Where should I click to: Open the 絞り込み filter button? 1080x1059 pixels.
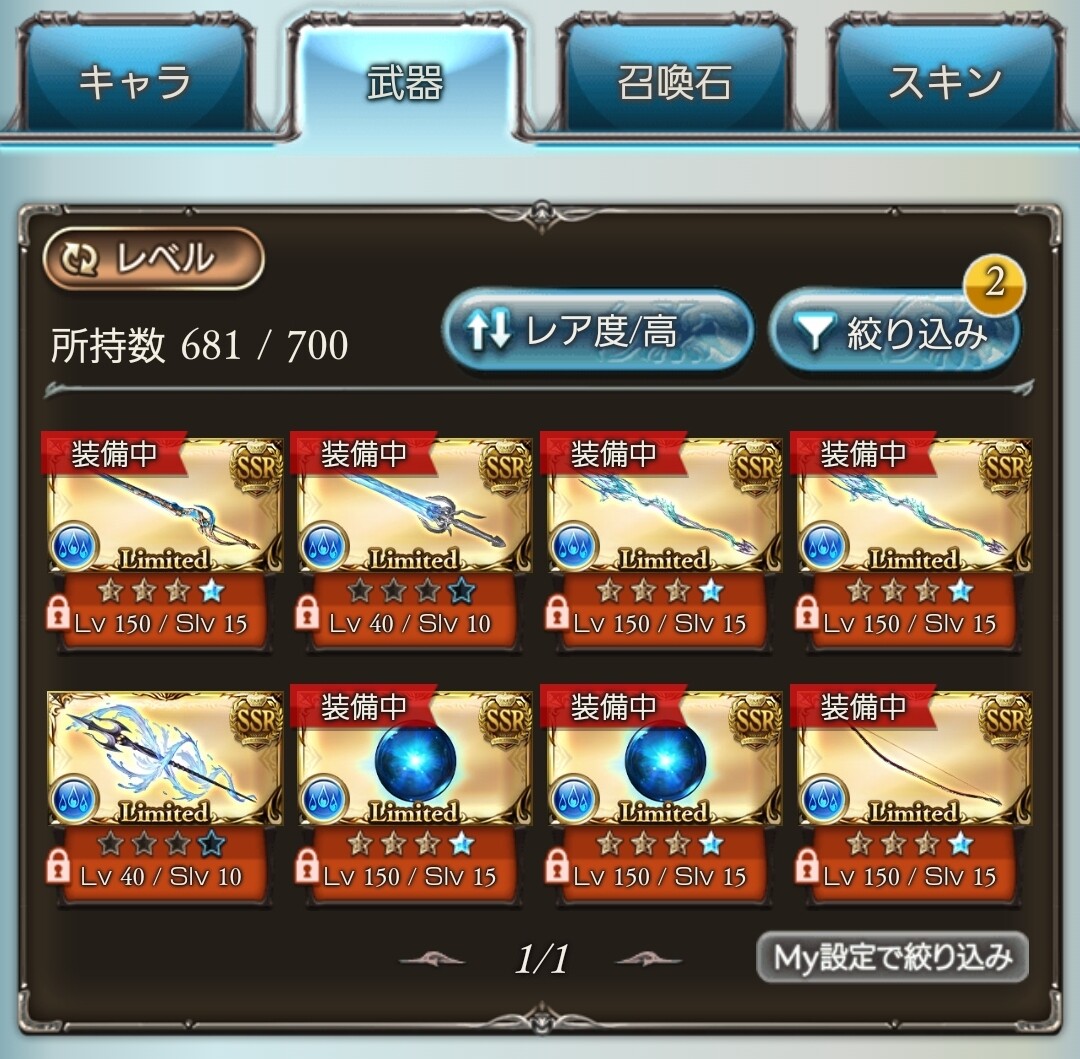(x=894, y=332)
